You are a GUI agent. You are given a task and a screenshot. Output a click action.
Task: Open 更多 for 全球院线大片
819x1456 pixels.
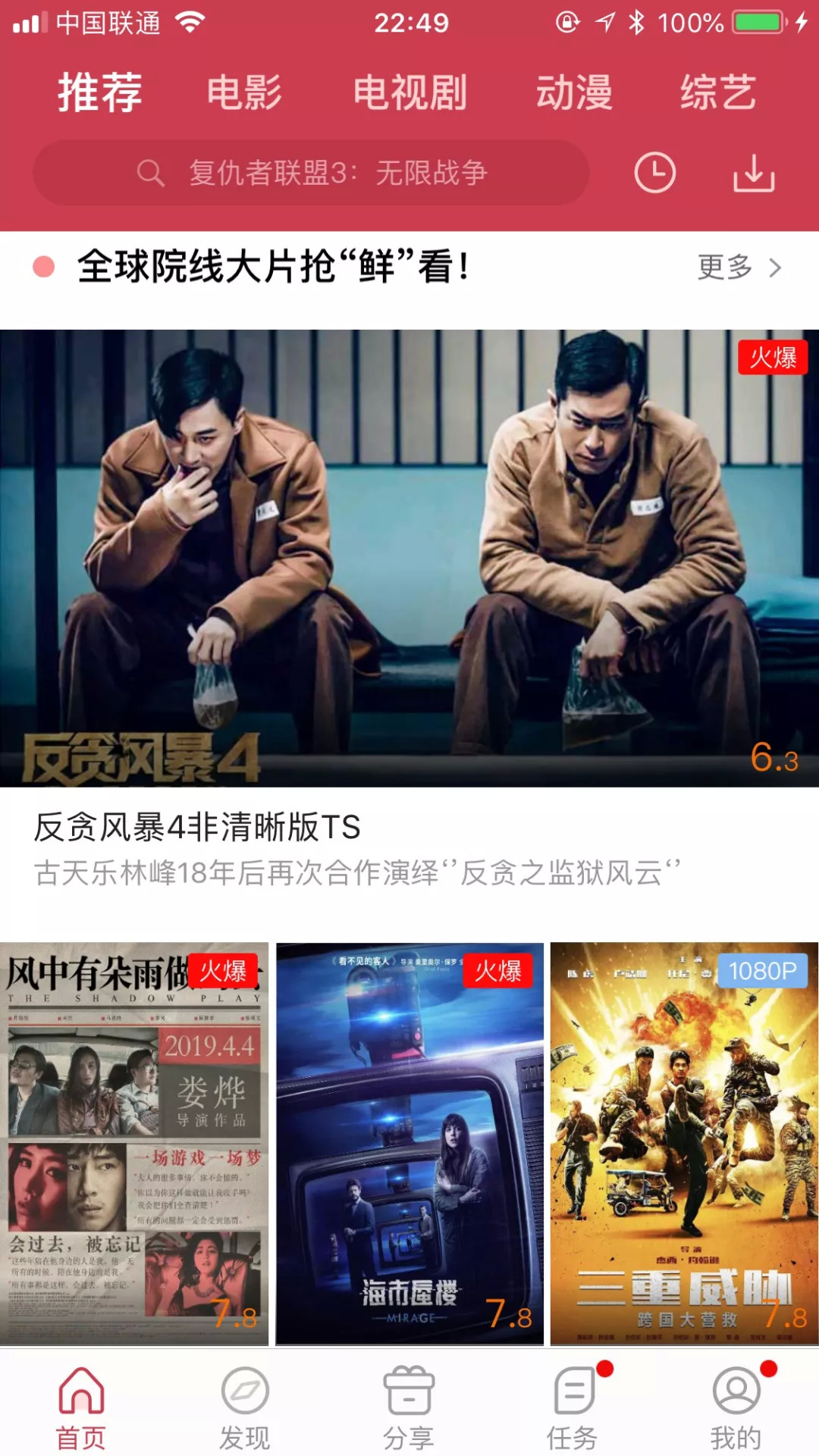739,267
